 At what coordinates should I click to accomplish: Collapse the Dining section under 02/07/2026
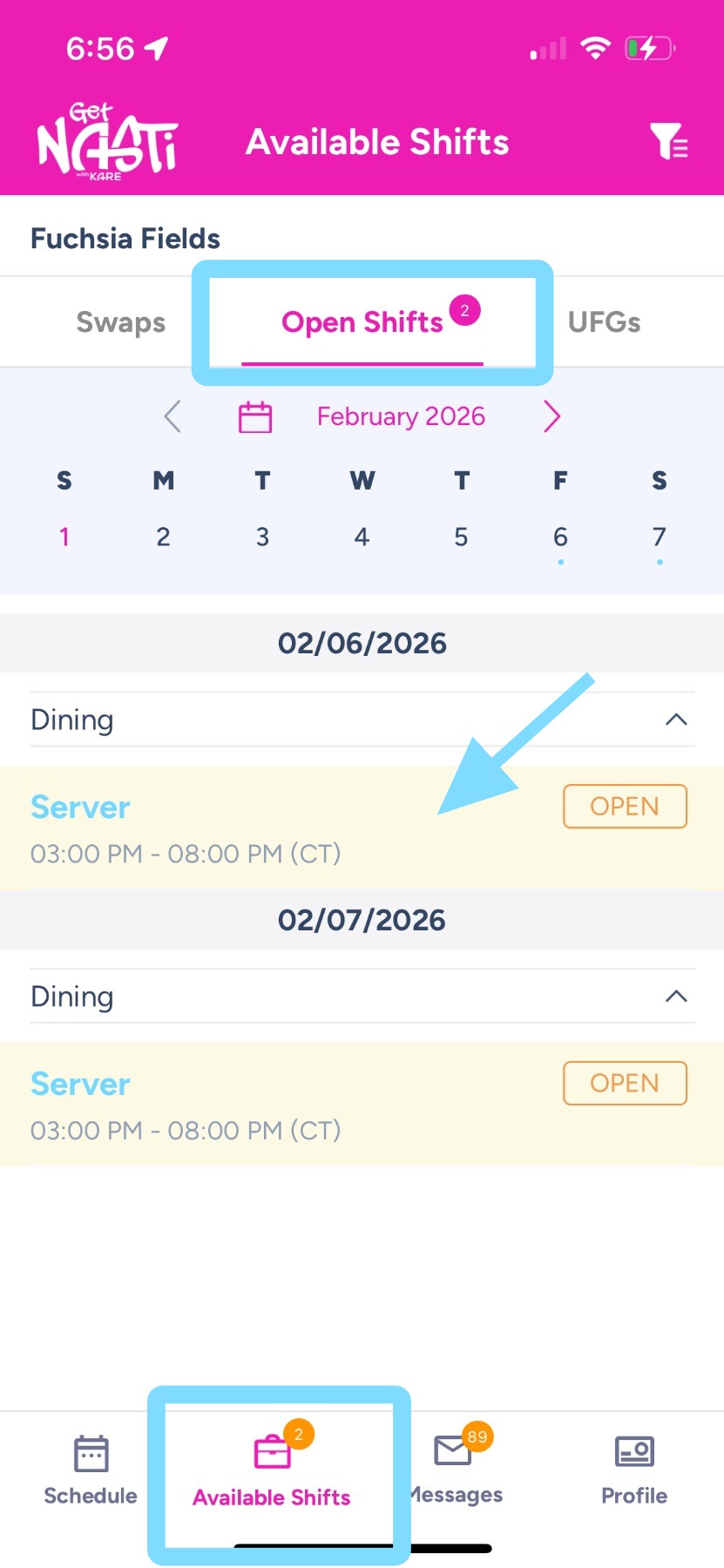(676, 997)
